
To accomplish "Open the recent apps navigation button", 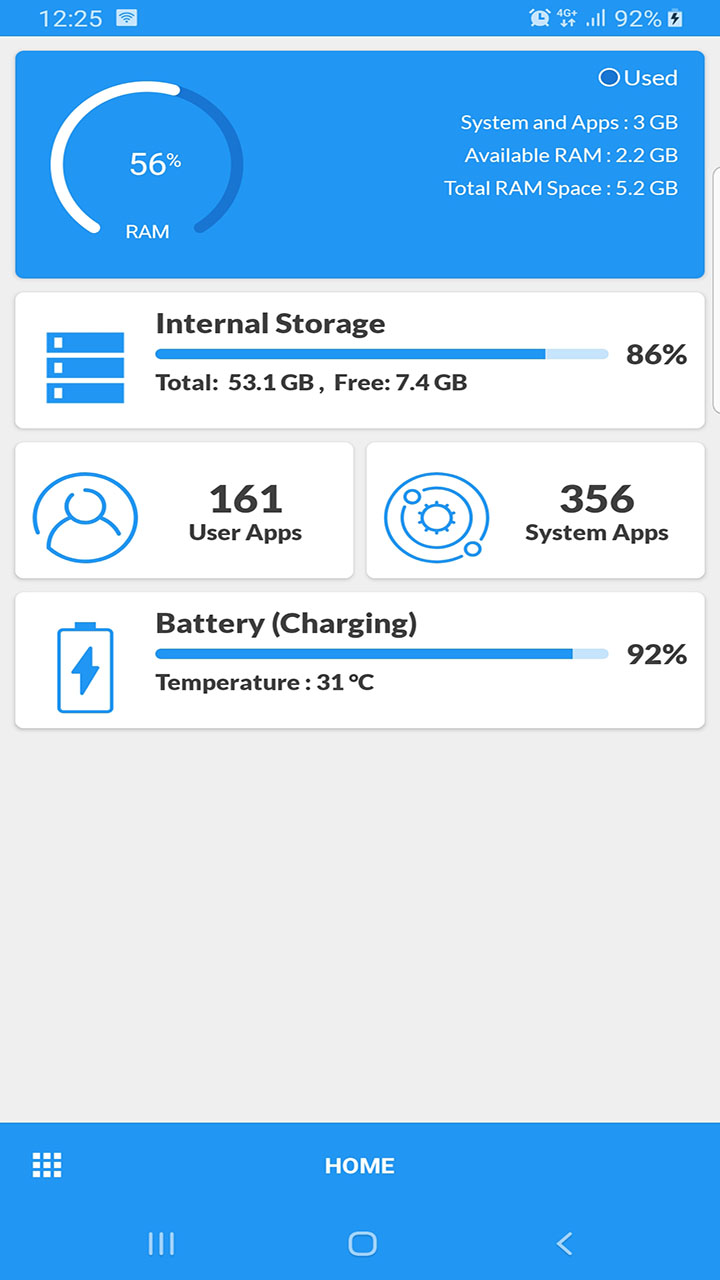I will tap(161, 1243).
